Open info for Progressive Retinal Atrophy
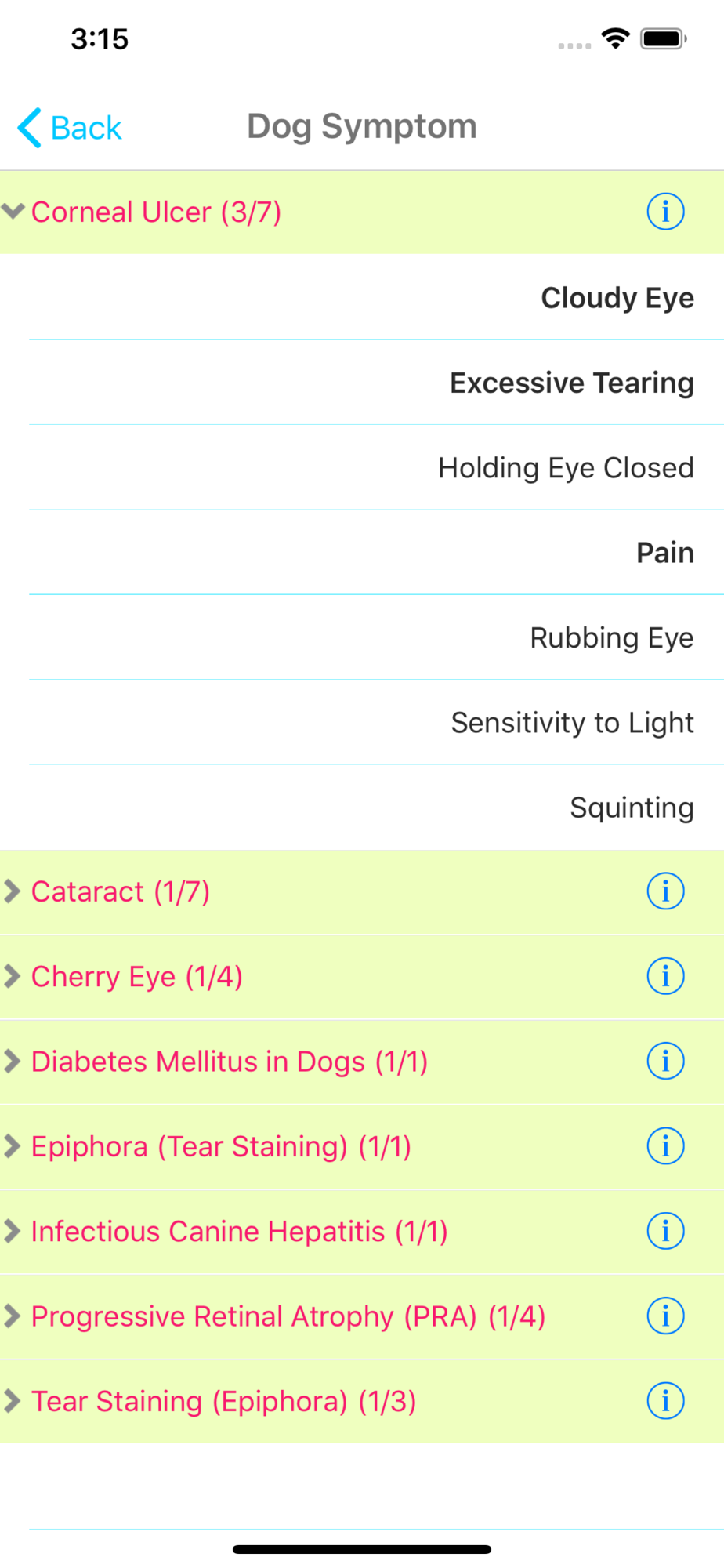The width and height of the screenshot is (724, 1568). click(x=665, y=1316)
